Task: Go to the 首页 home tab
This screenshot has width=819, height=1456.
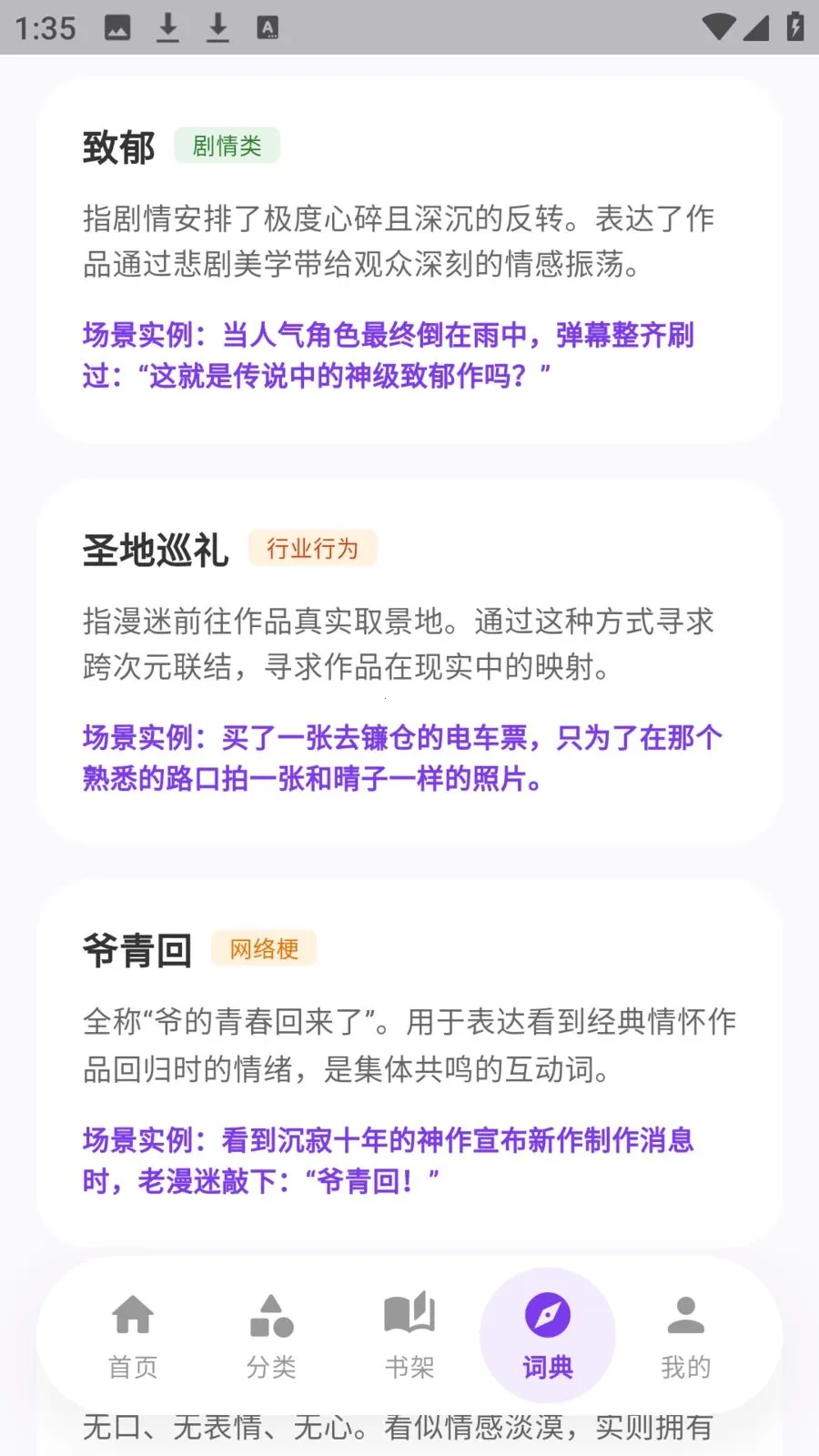Action: click(133, 1334)
